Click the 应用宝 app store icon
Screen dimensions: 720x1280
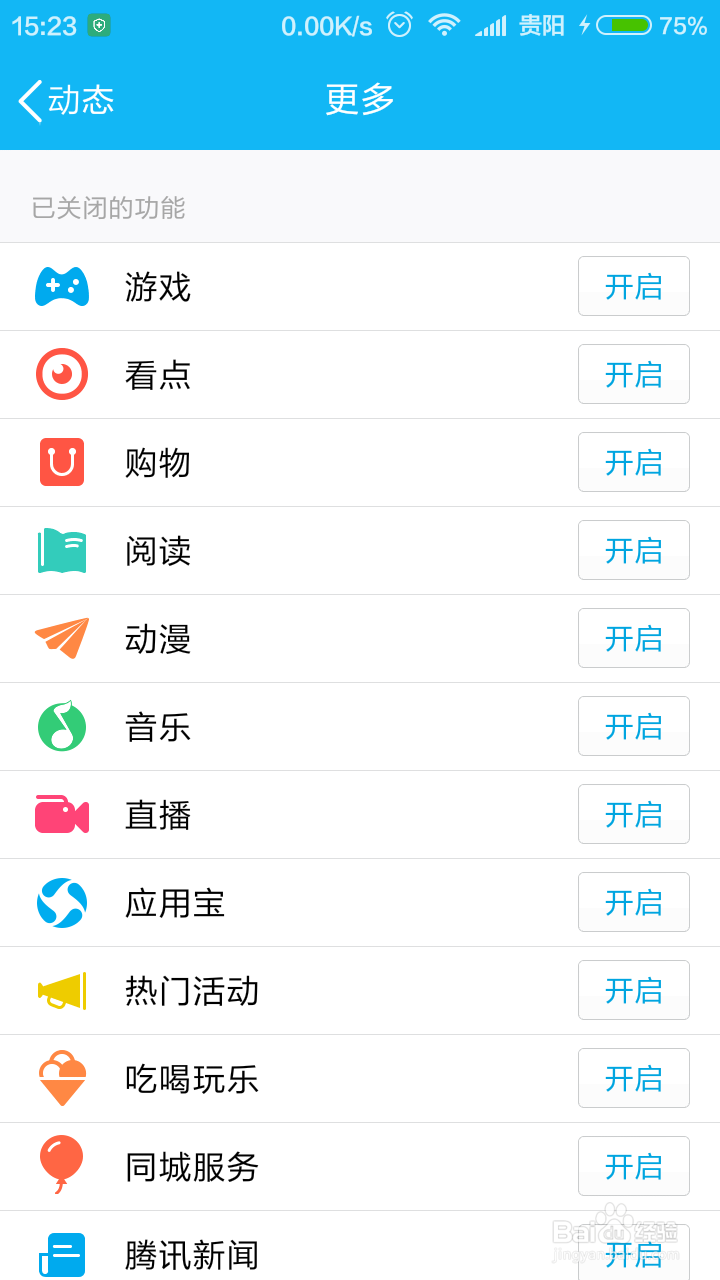(x=62, y=903)
